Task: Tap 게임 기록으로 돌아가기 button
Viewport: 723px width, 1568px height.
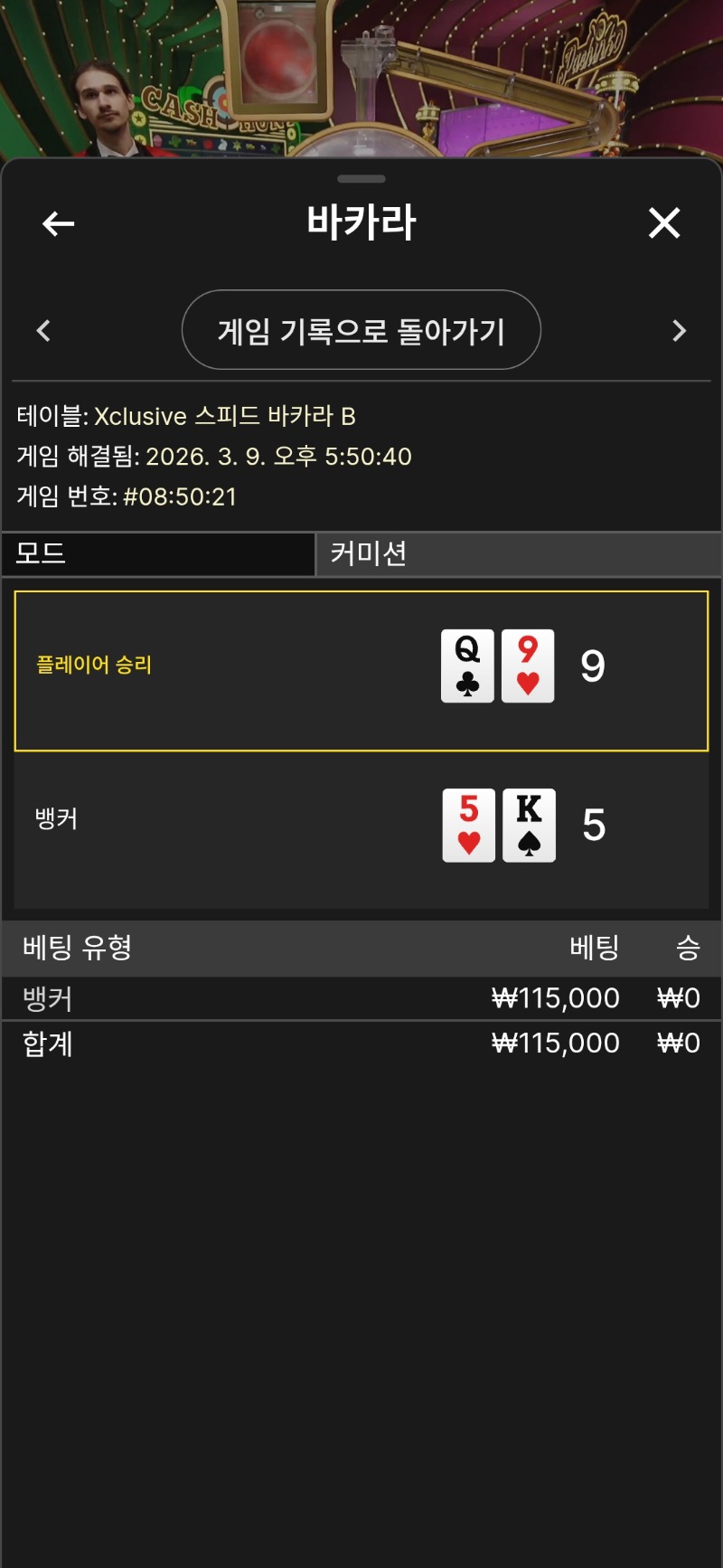Action: [x=361, y=330]
